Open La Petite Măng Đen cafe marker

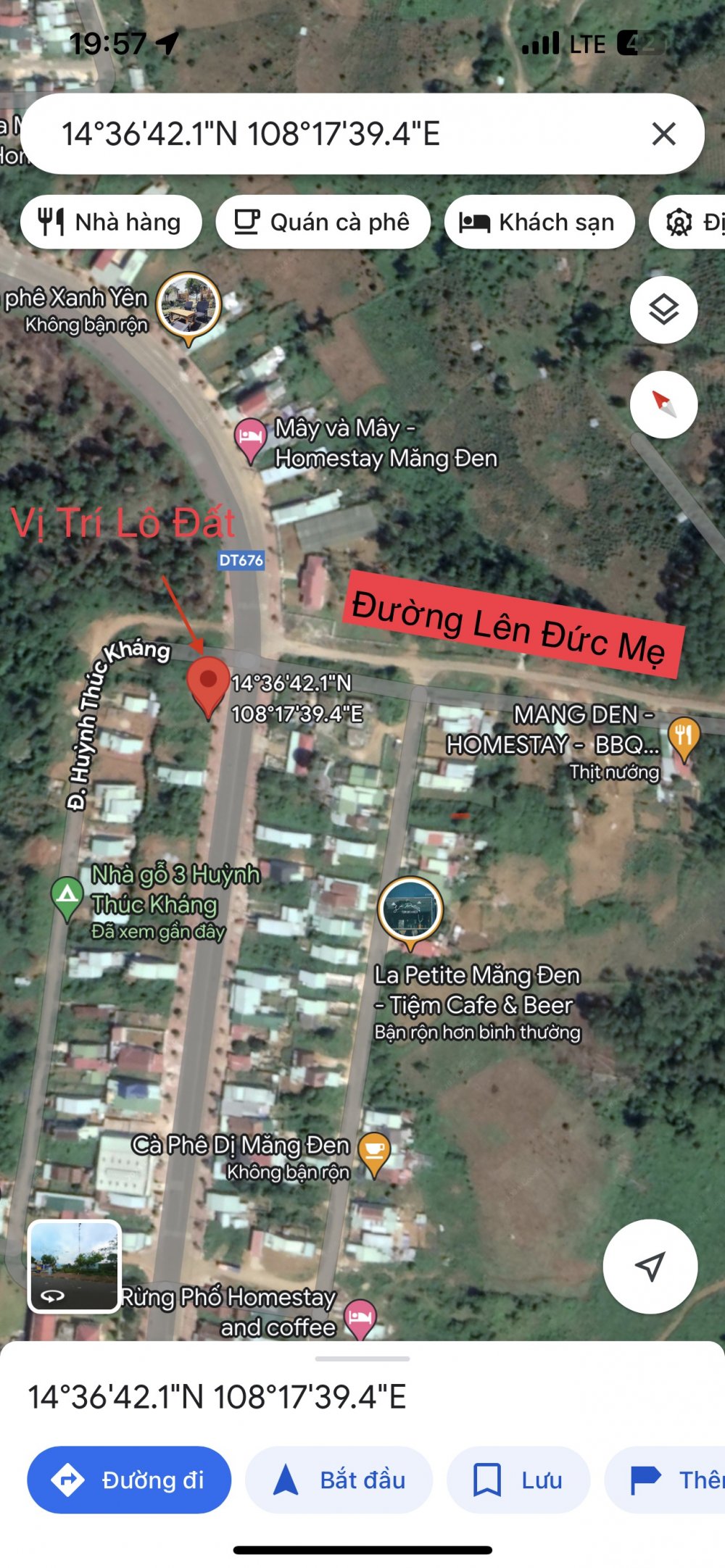click(410, 909)
